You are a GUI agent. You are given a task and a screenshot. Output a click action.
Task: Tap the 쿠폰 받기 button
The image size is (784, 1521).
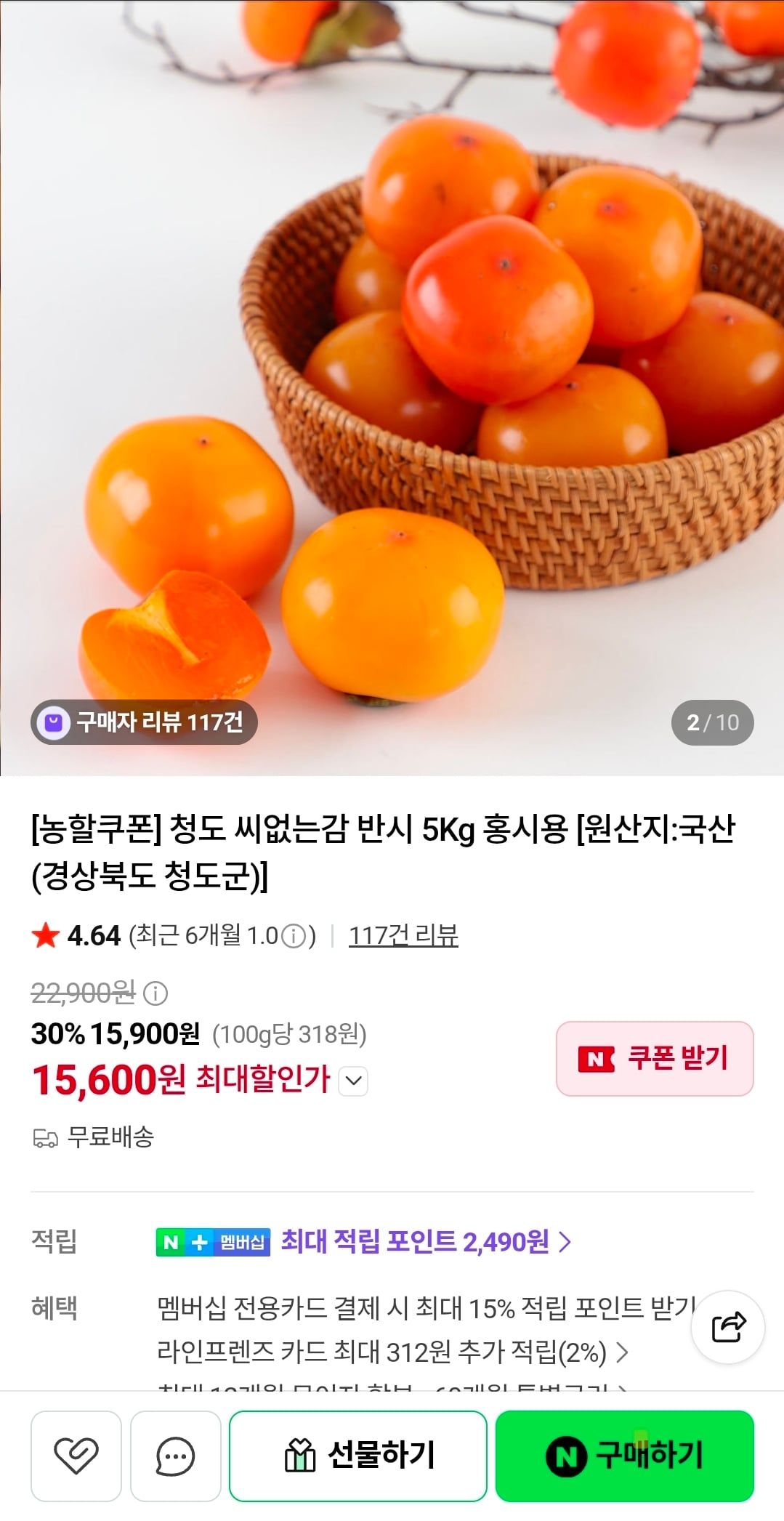tap(655, 1058)
